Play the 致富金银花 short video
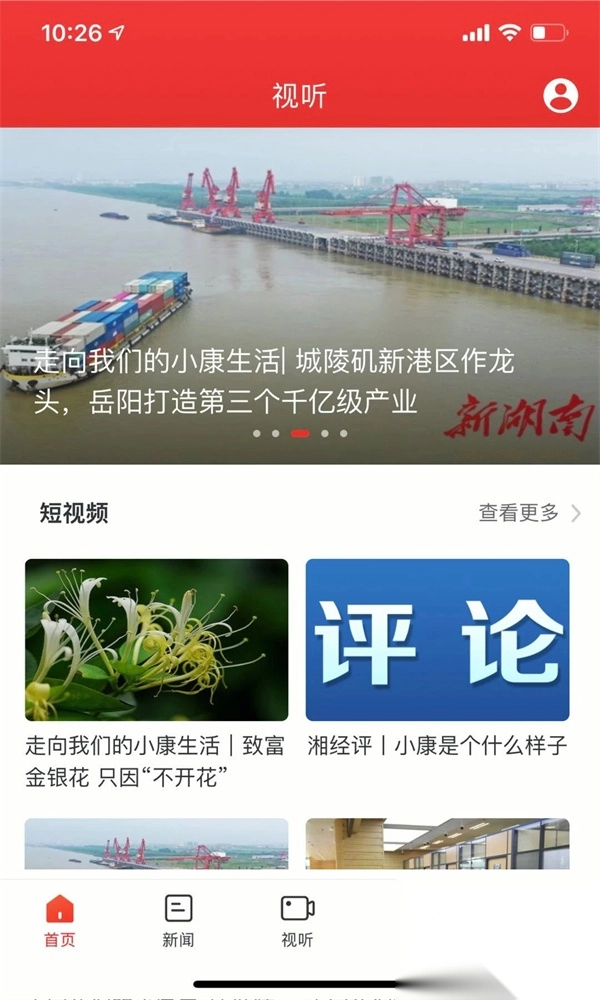Screen dimensions: 600x1000 coord(157,640)
